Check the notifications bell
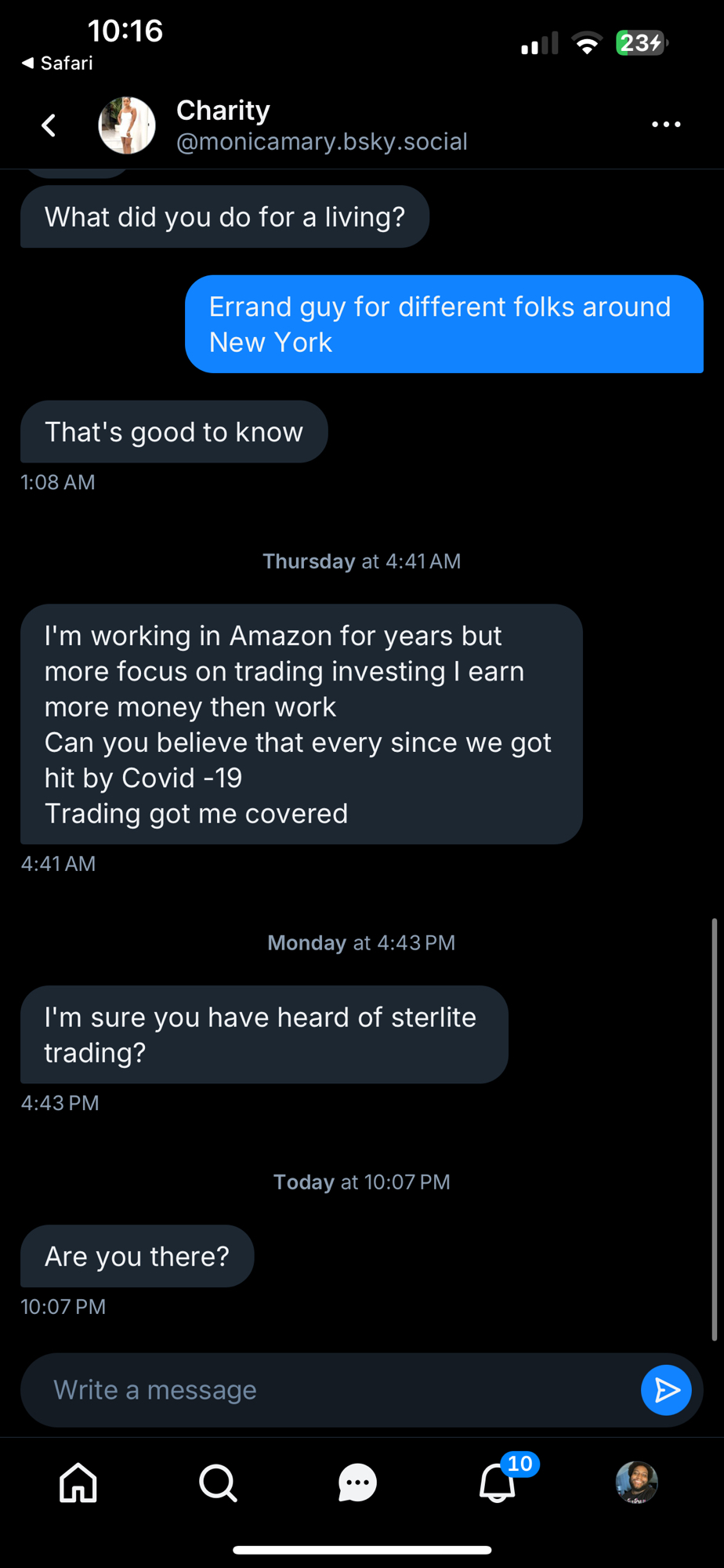This screenshot has height=1568, width=724. [498, 1483]
